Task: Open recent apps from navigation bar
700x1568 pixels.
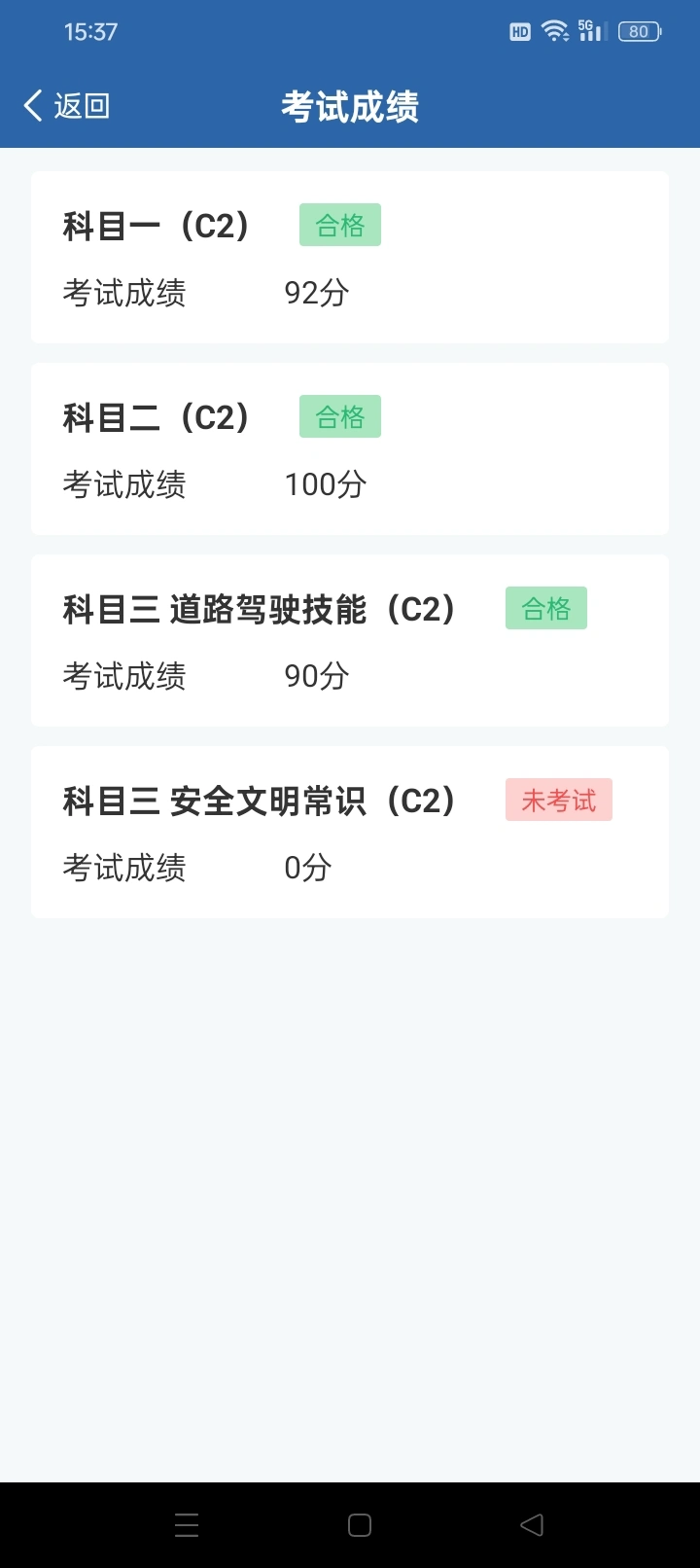Action: pyautogui.click(x=187, y=1525)
